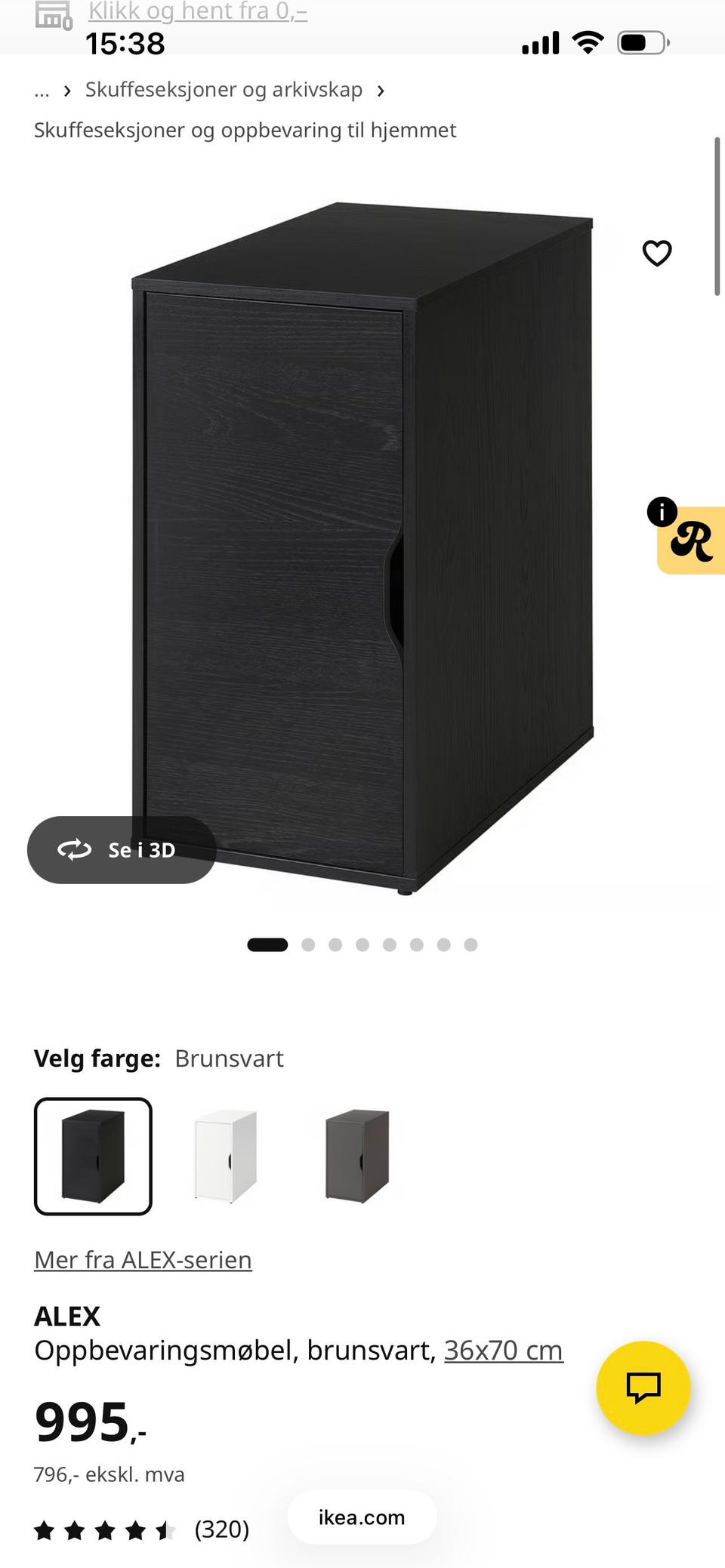Open the yellow chat button
Viewport: 725px width, 1568px height.
click(x=643, y=1388)
